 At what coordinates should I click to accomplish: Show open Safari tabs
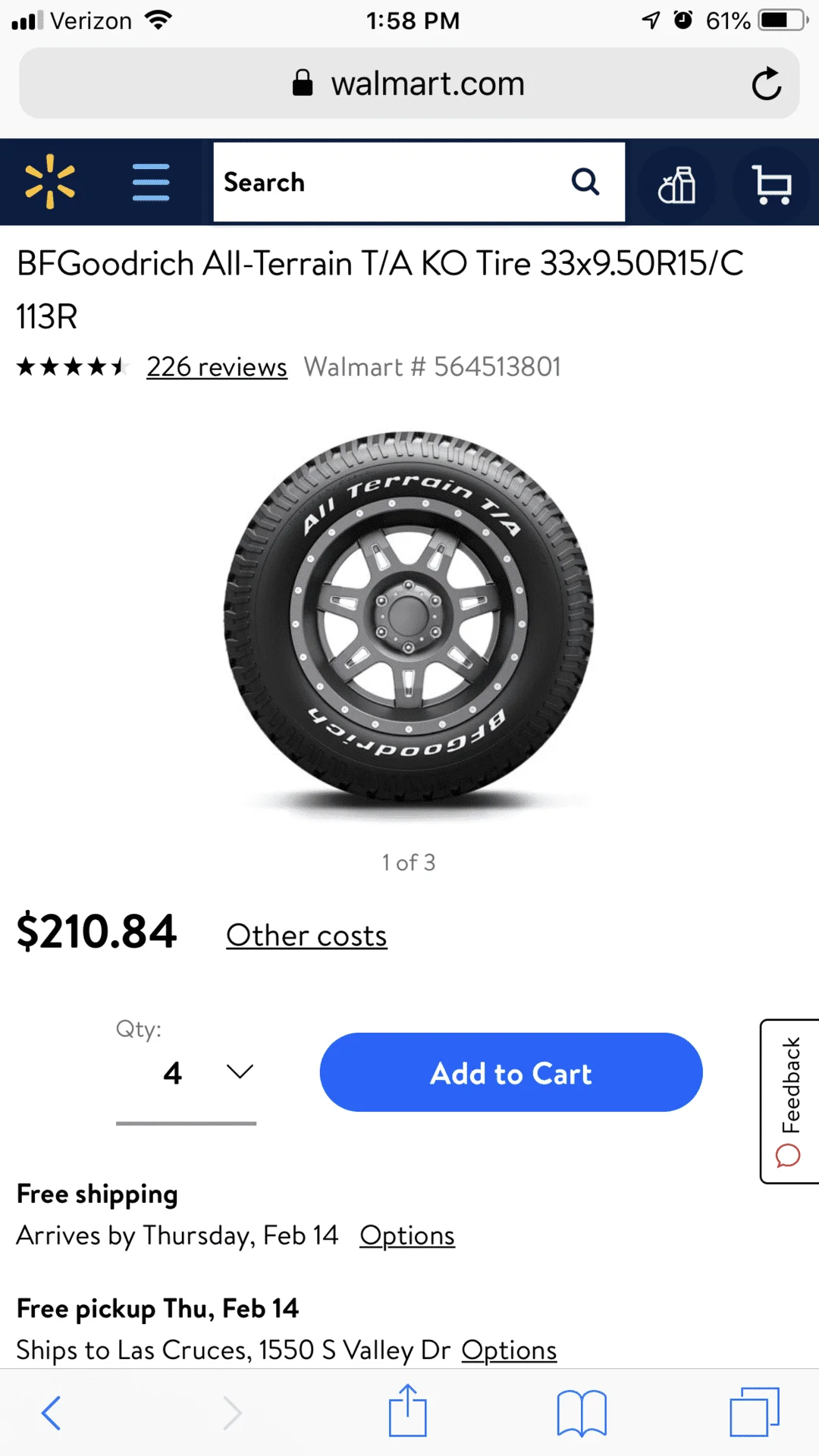click(754, 1412)
